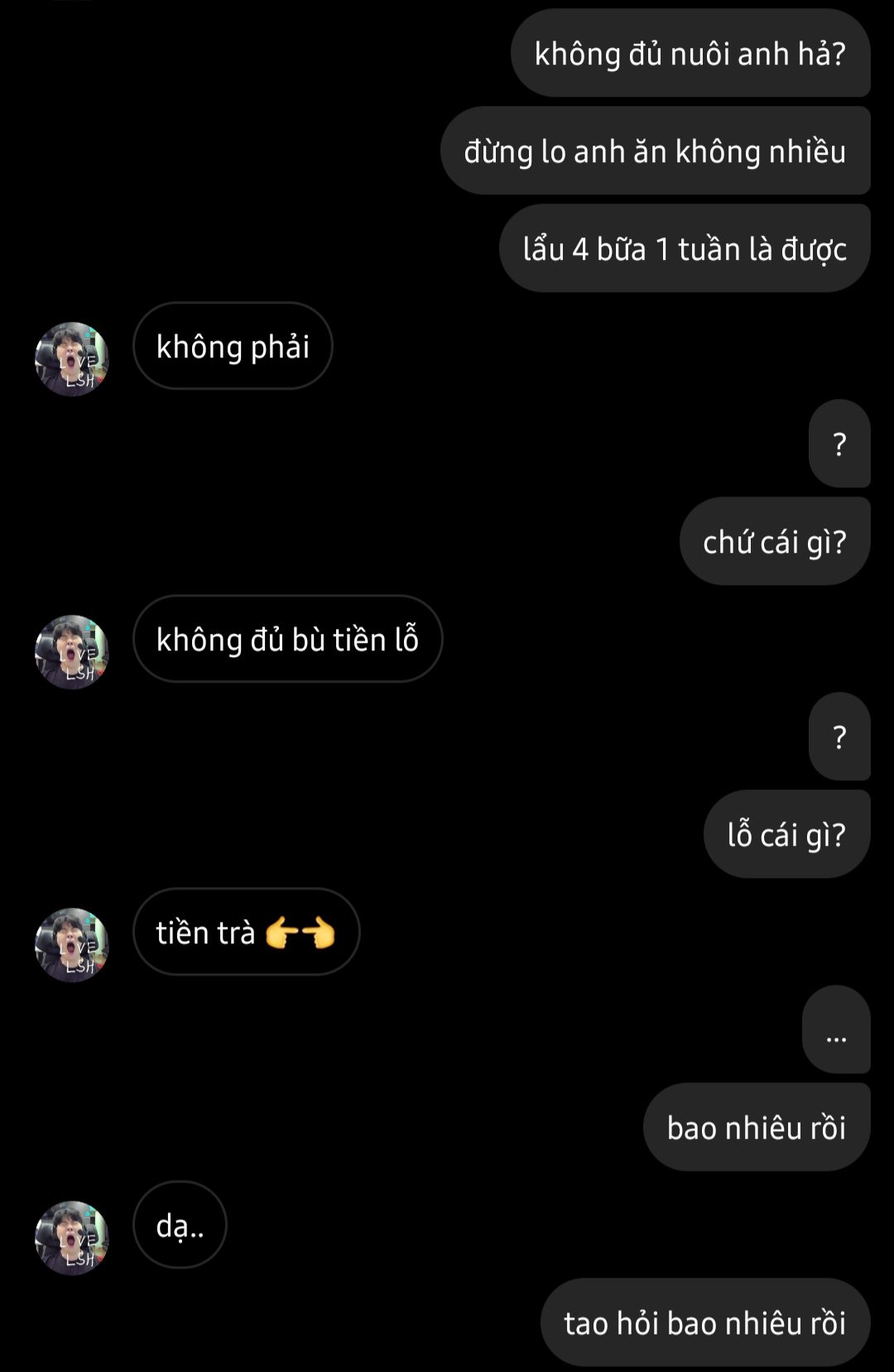Open sender's avatar beside "không phải"
This screenshot has width=894, height=1372.
[x=72, y=359]
